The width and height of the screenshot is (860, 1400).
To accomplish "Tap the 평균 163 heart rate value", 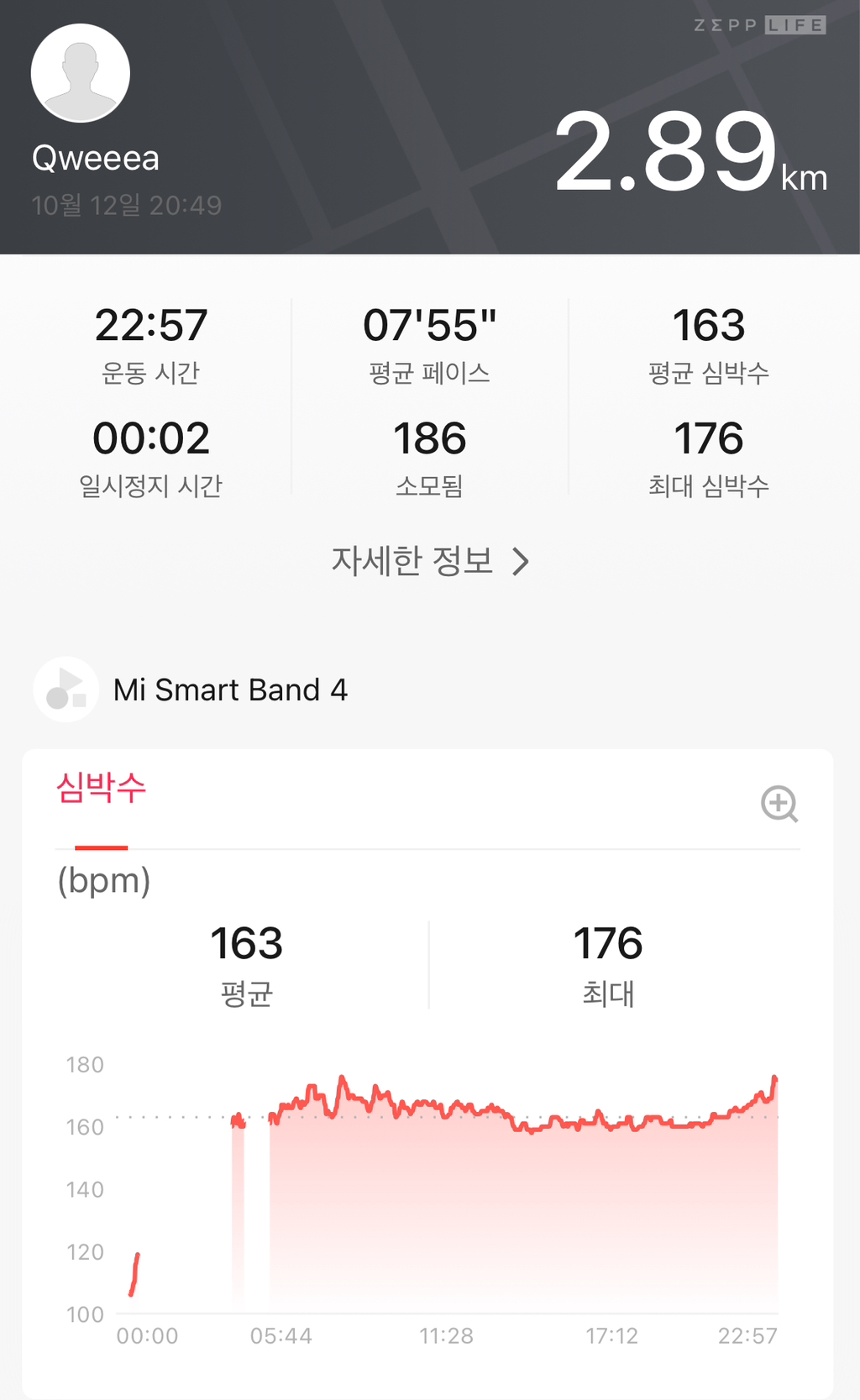I will (x=246, y=942).
